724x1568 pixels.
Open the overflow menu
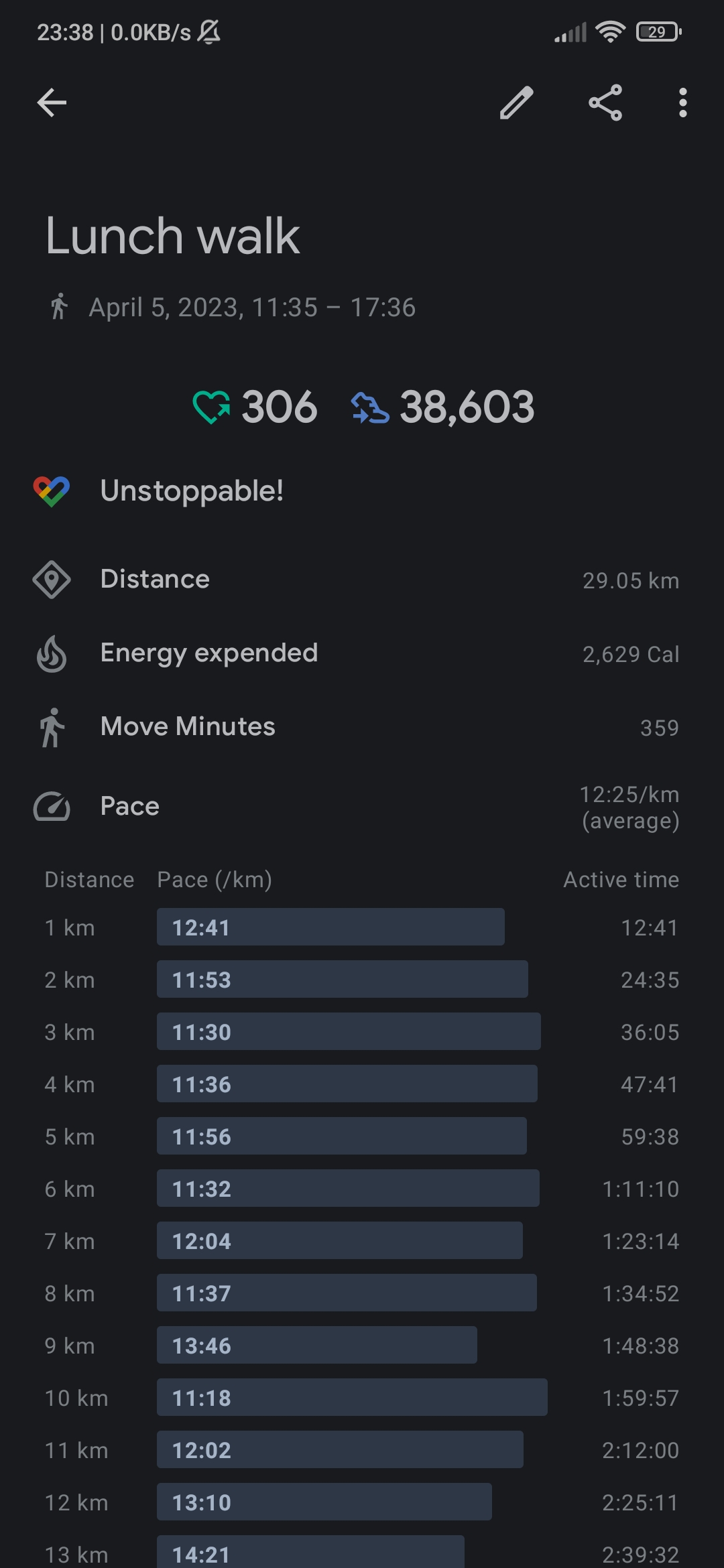coord(682,103)
